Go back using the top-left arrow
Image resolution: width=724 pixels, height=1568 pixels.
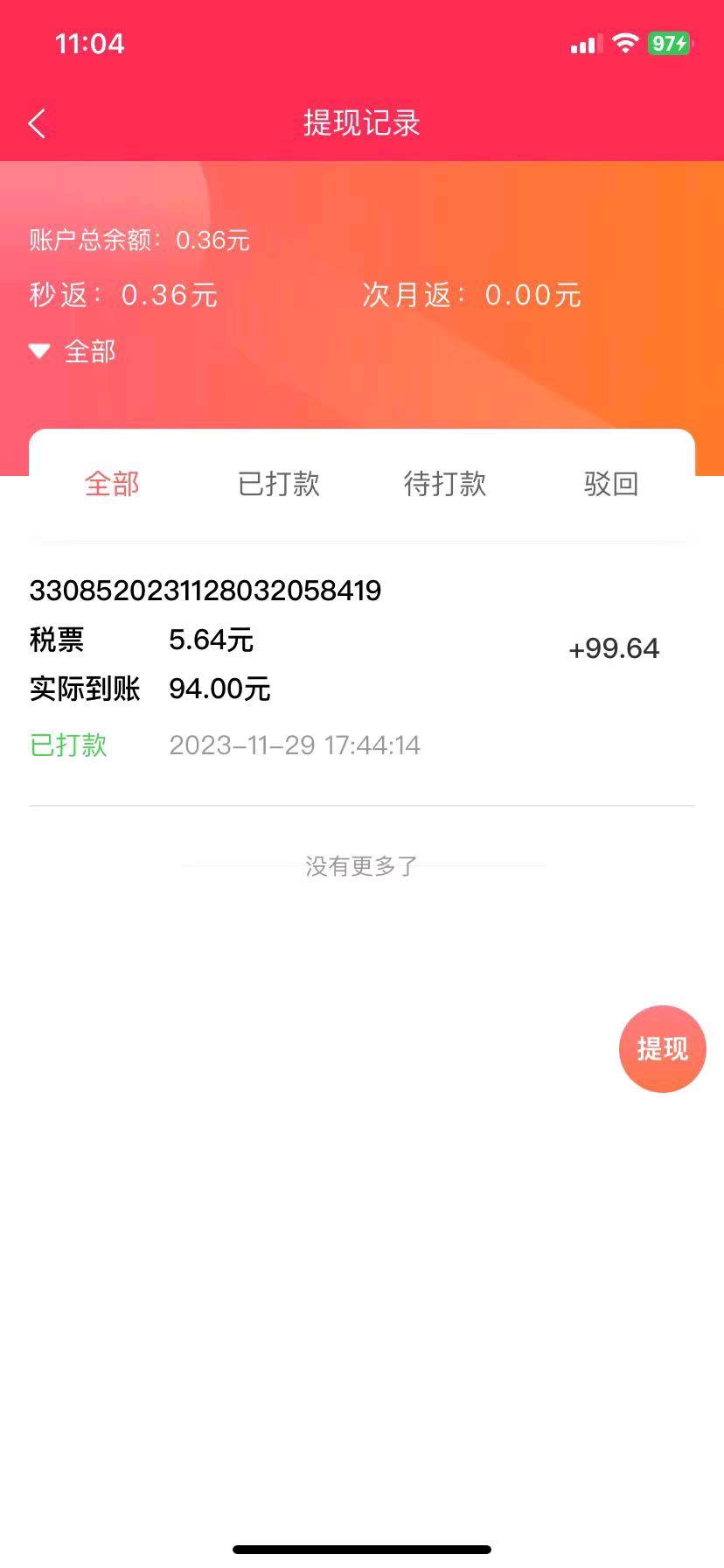pyautogui.click(x=37, y=123)
